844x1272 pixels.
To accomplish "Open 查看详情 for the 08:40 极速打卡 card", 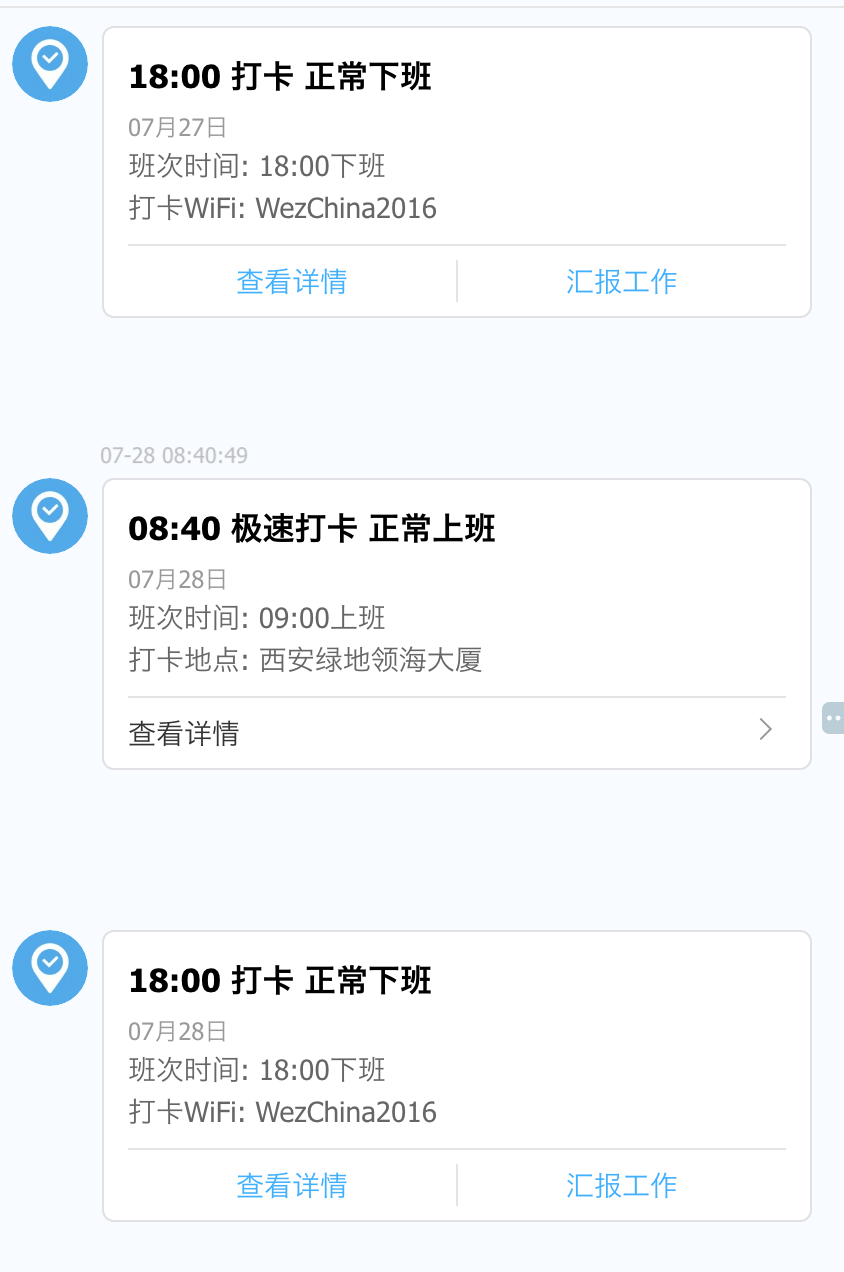I will (x=456, y=733).
